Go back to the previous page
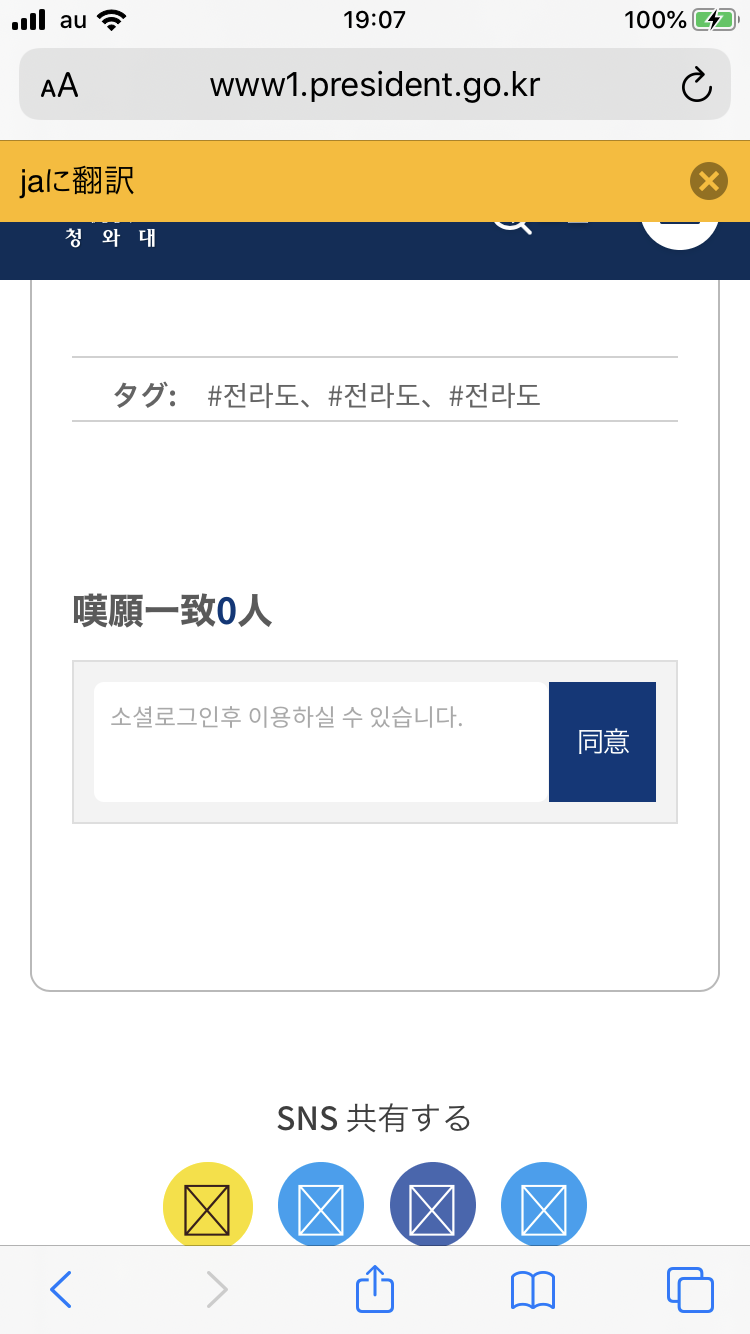 pos(61,1289)
